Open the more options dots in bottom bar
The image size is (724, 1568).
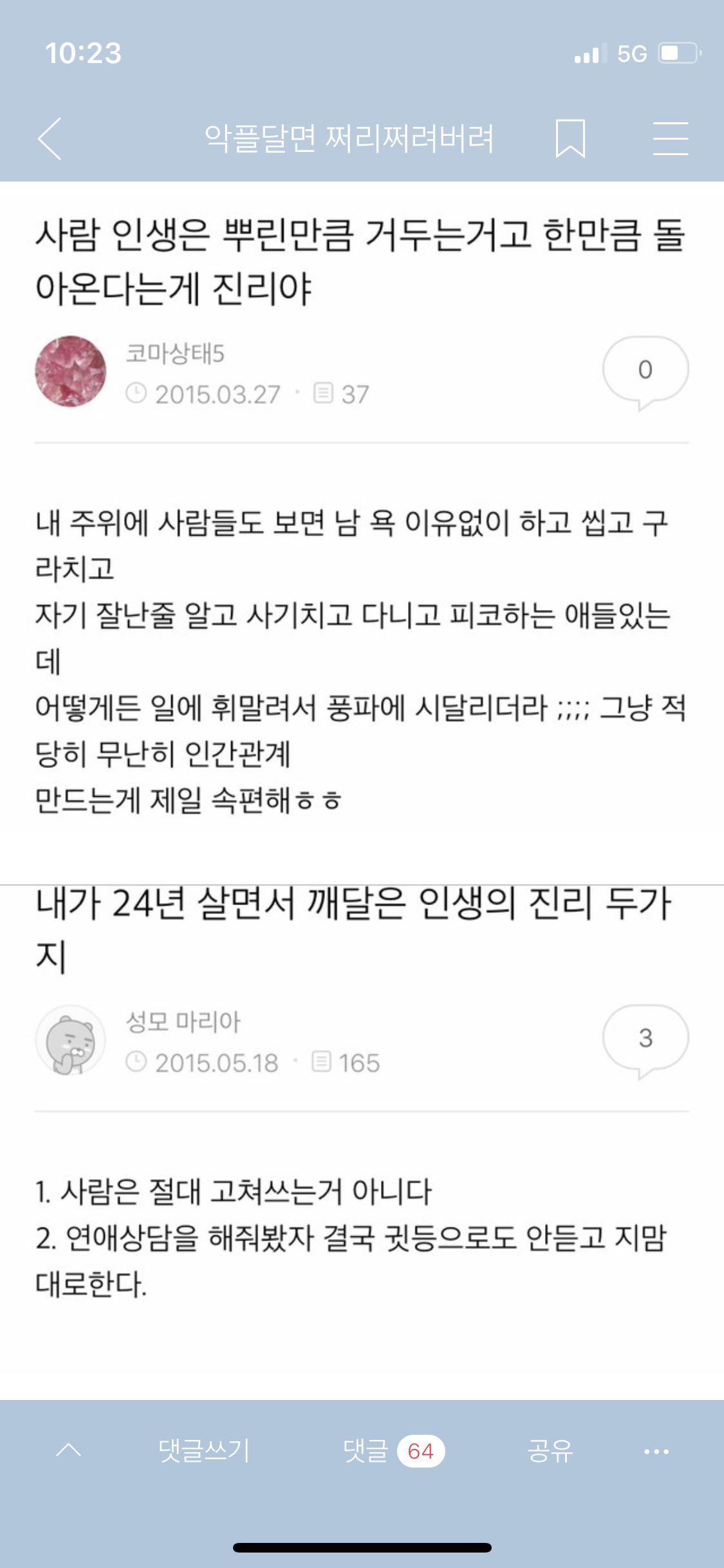[656, 1451]
